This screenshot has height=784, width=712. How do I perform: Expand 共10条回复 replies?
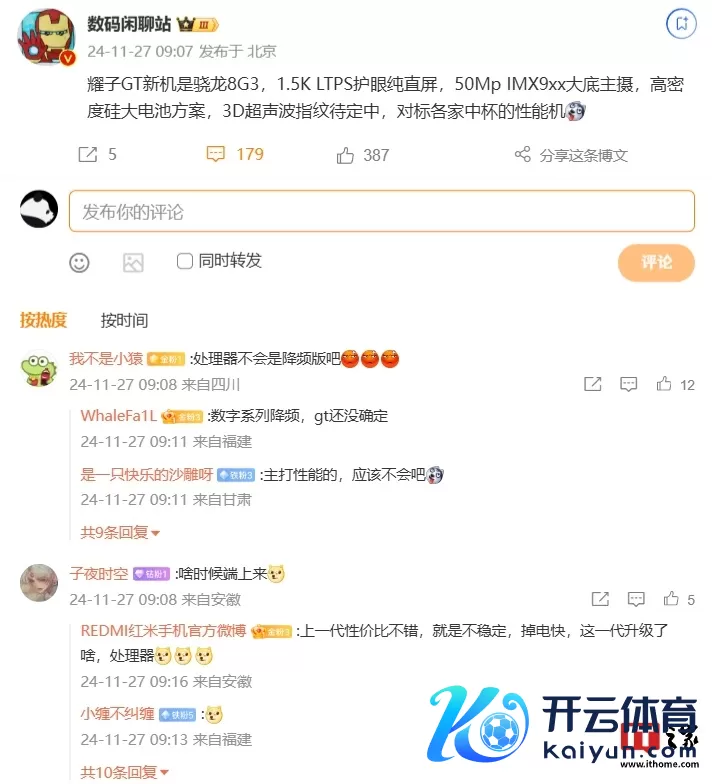120,772
